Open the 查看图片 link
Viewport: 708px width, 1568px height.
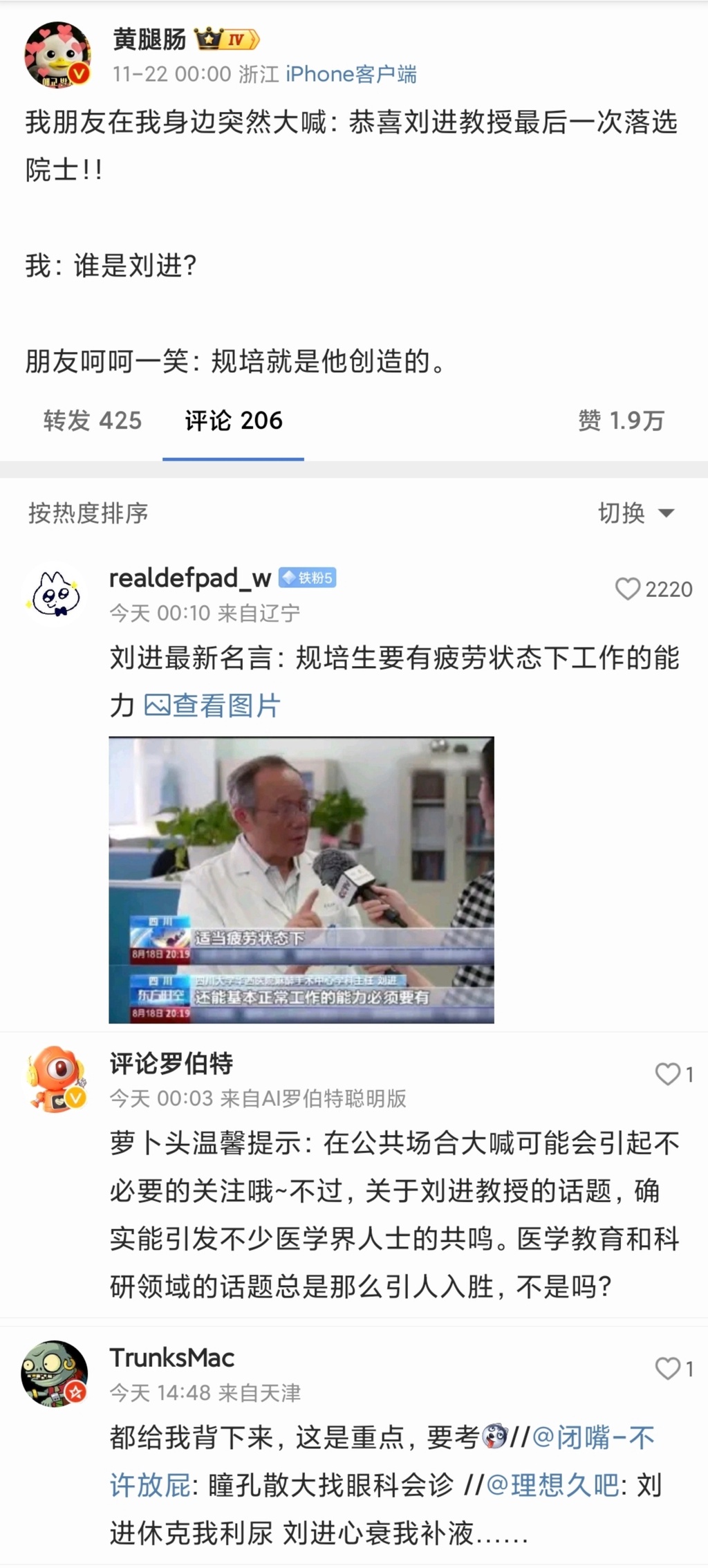point(212,705)
